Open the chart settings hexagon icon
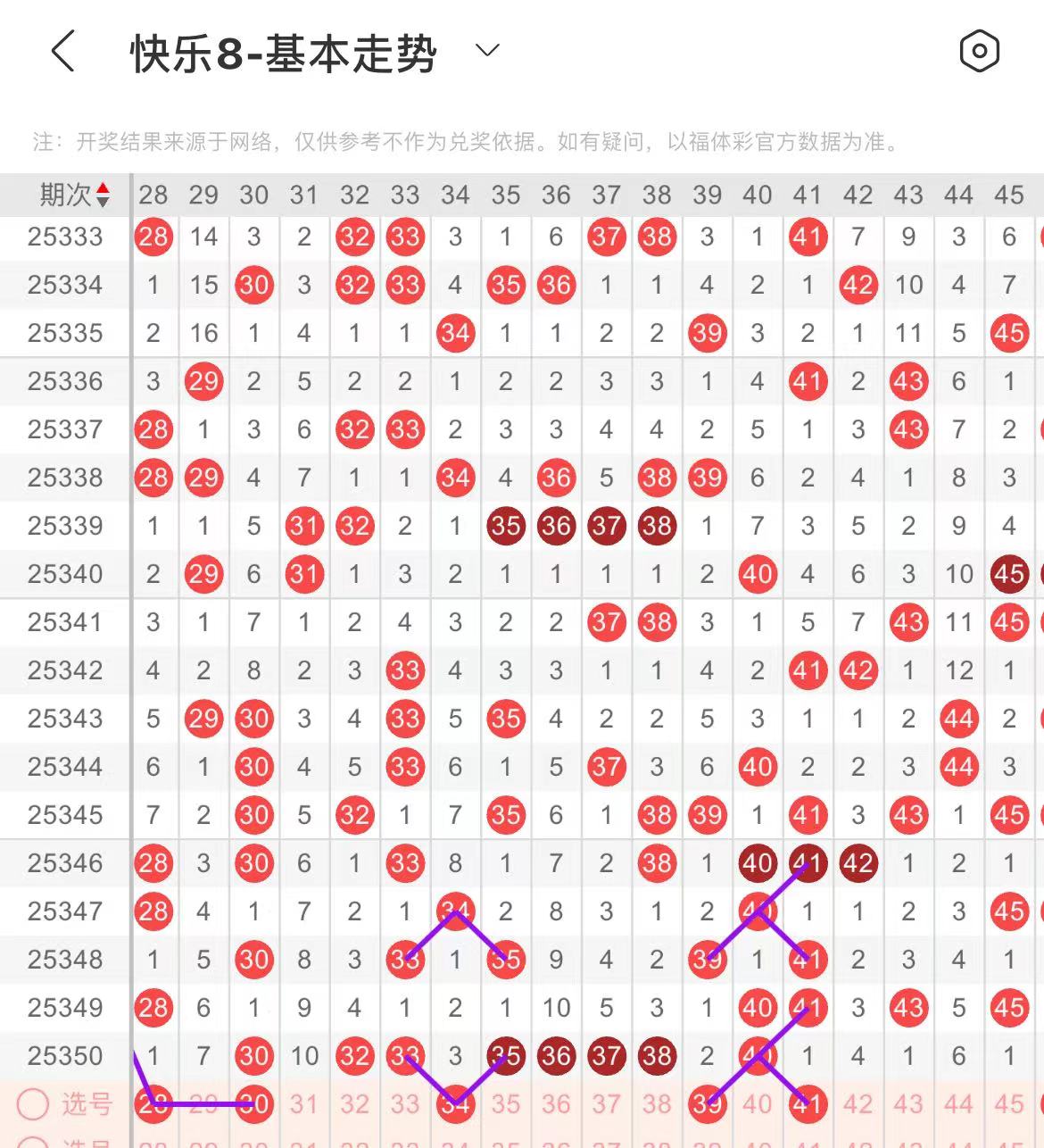This screenshot has width=1044, height=1148. point(979,51)
